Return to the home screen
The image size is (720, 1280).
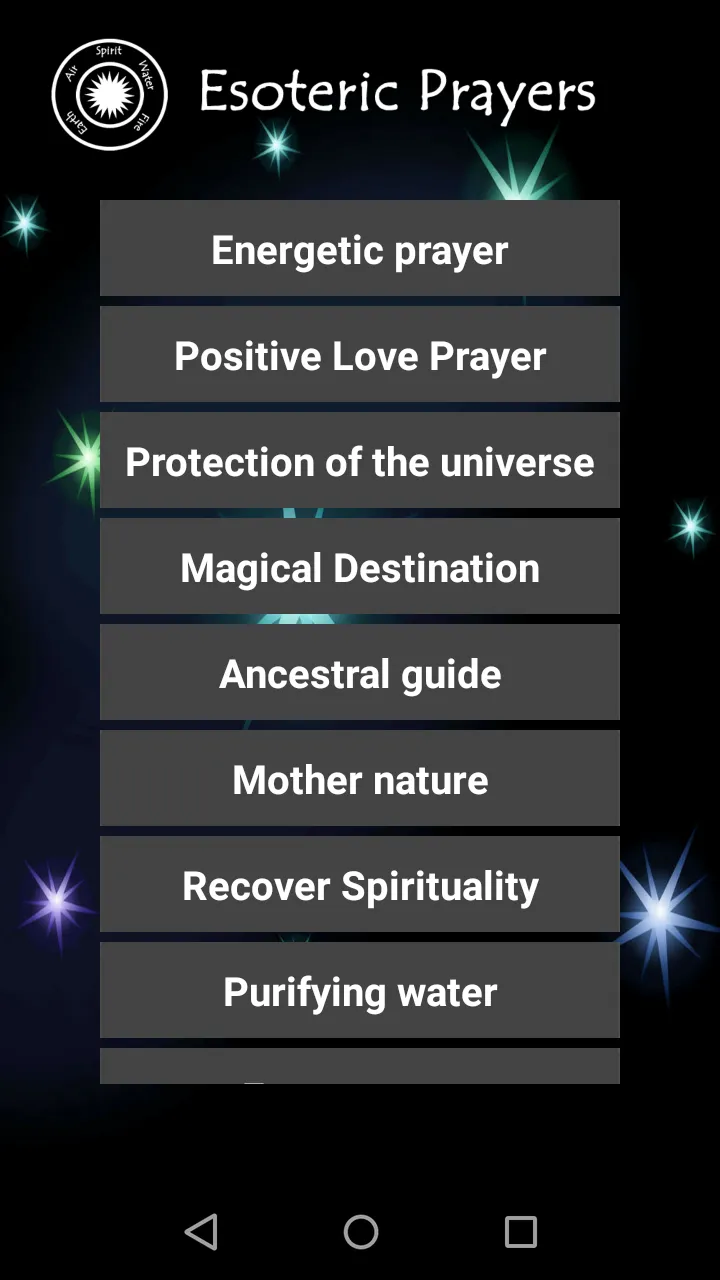(361, 1232)
